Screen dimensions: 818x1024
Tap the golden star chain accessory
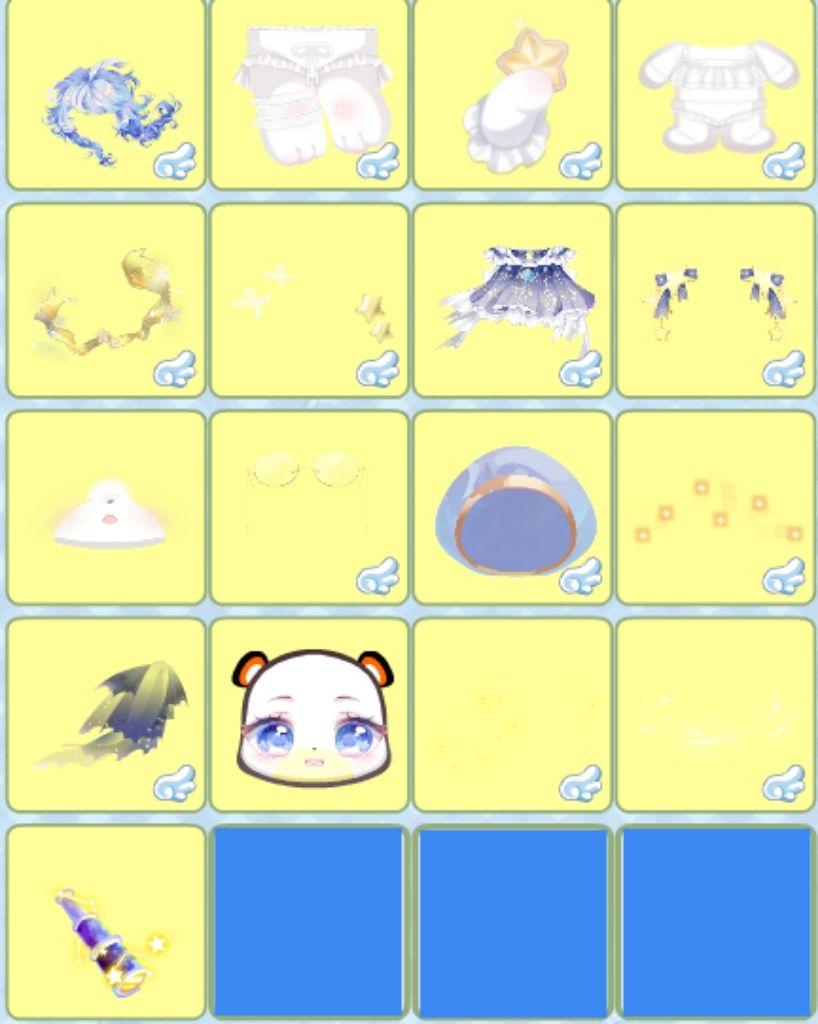106,301
